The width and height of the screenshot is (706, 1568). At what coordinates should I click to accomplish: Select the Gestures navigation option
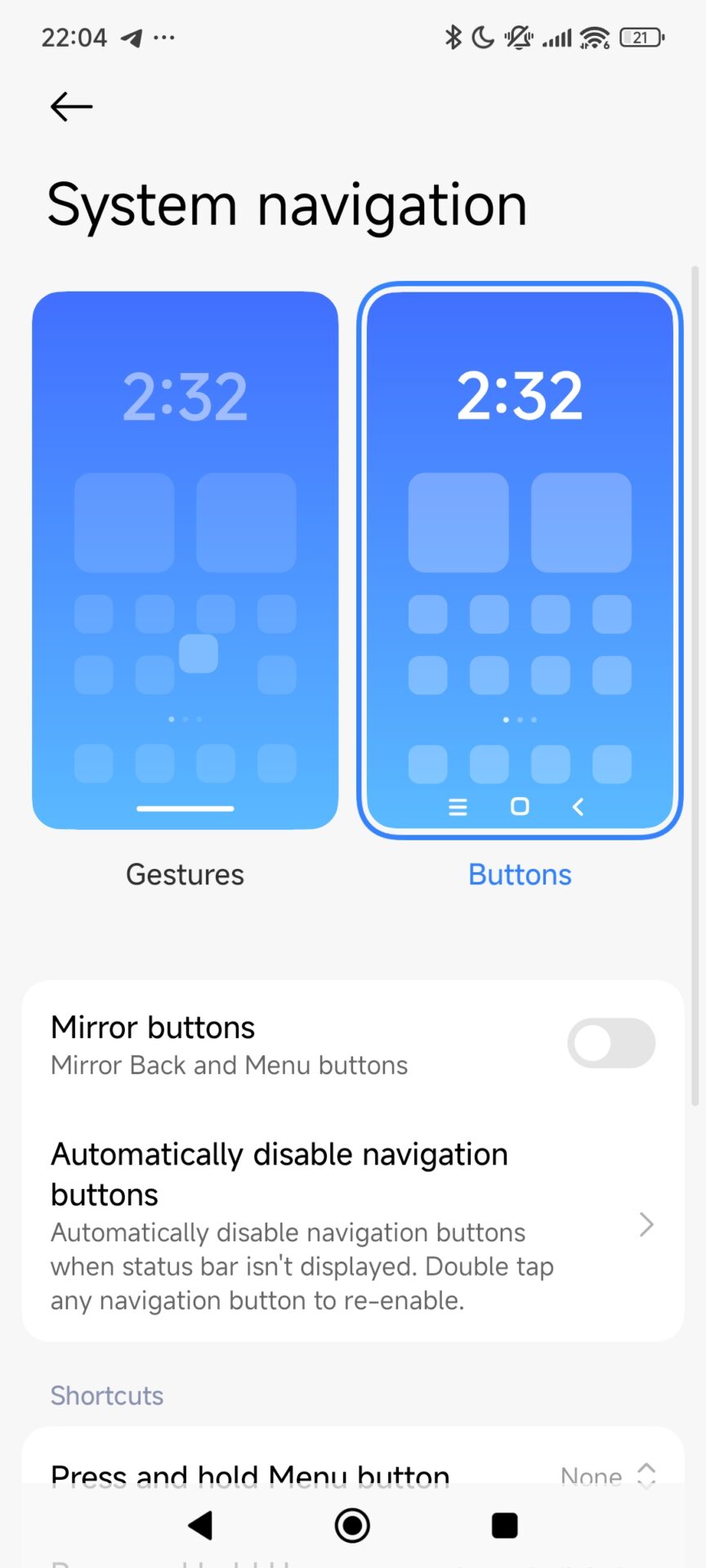click(185, 560)
